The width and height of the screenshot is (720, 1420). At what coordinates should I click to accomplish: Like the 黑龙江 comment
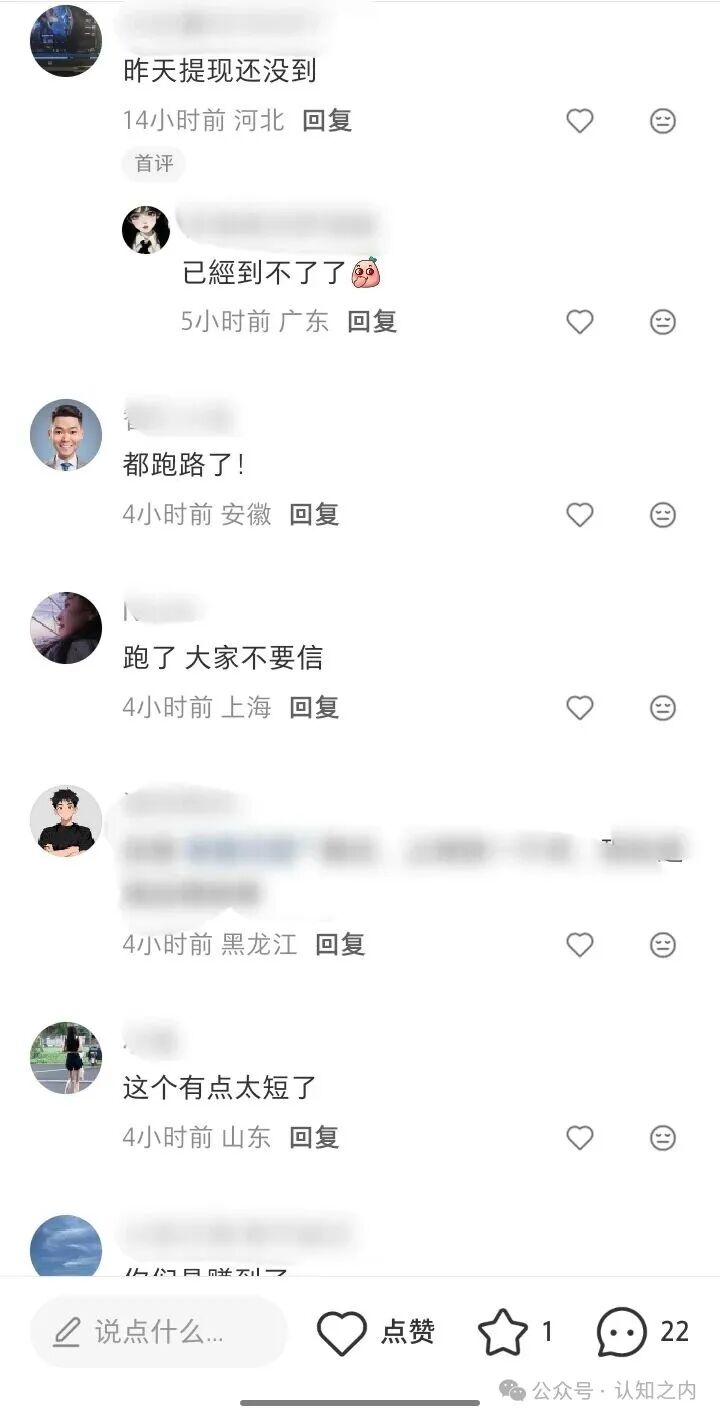(580, 945)
